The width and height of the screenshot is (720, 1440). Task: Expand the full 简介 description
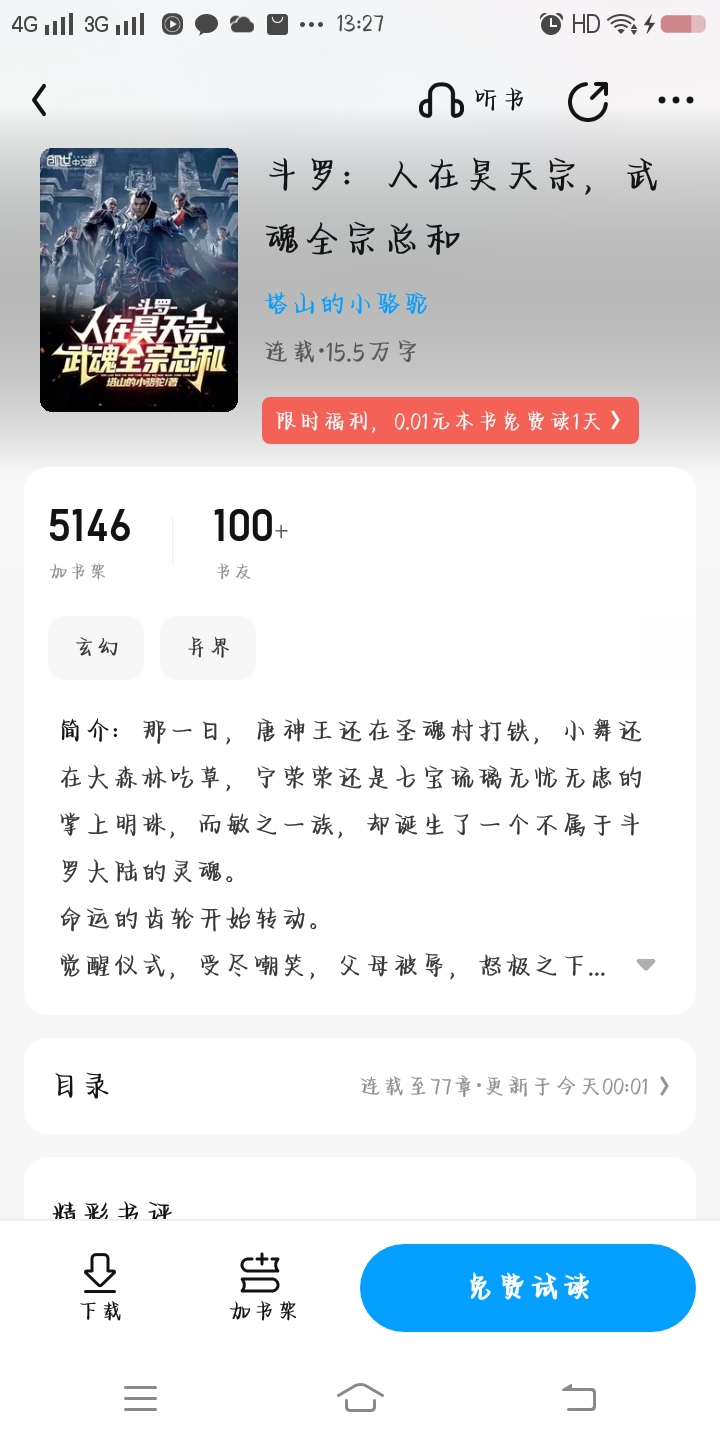646,965
